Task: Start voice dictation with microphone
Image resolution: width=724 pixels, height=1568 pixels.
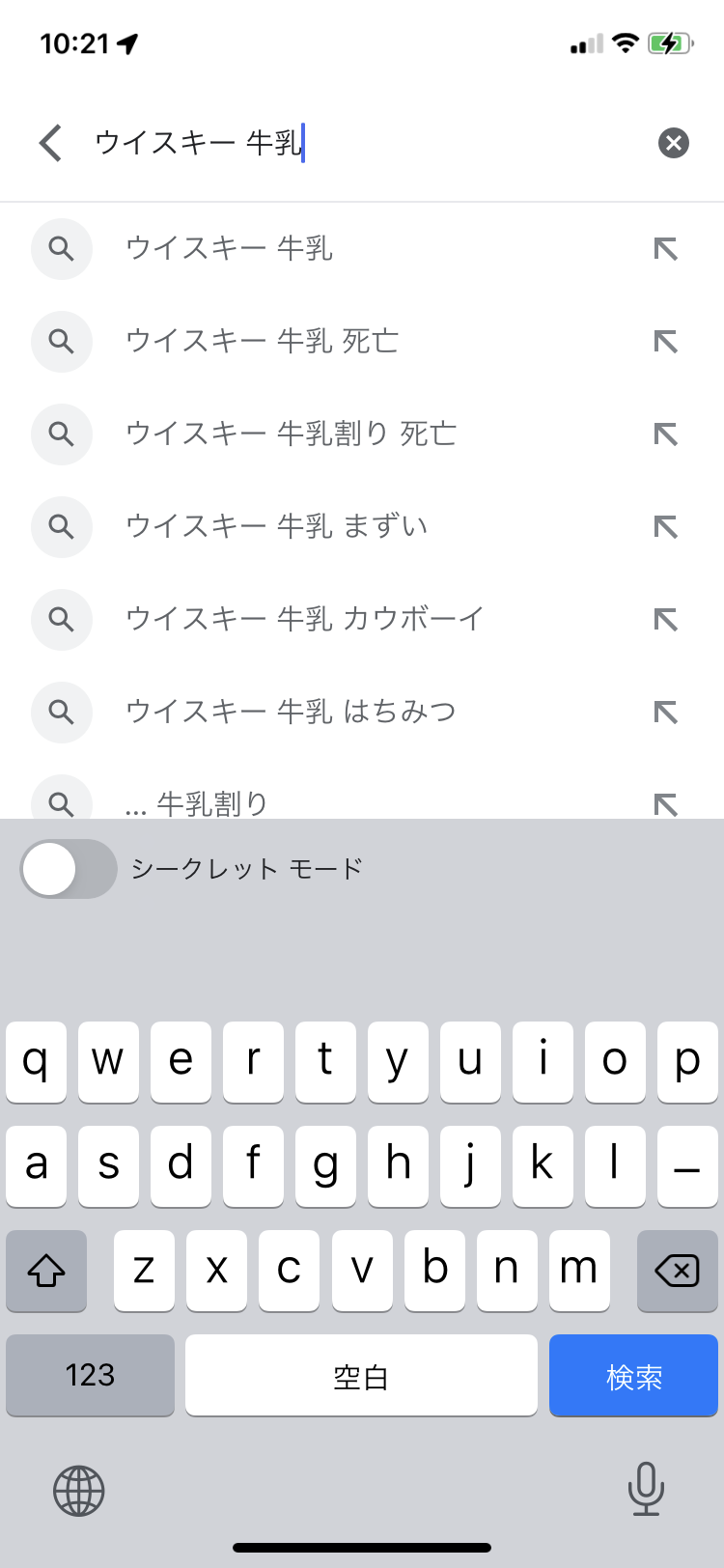Action: point(646,1488)
